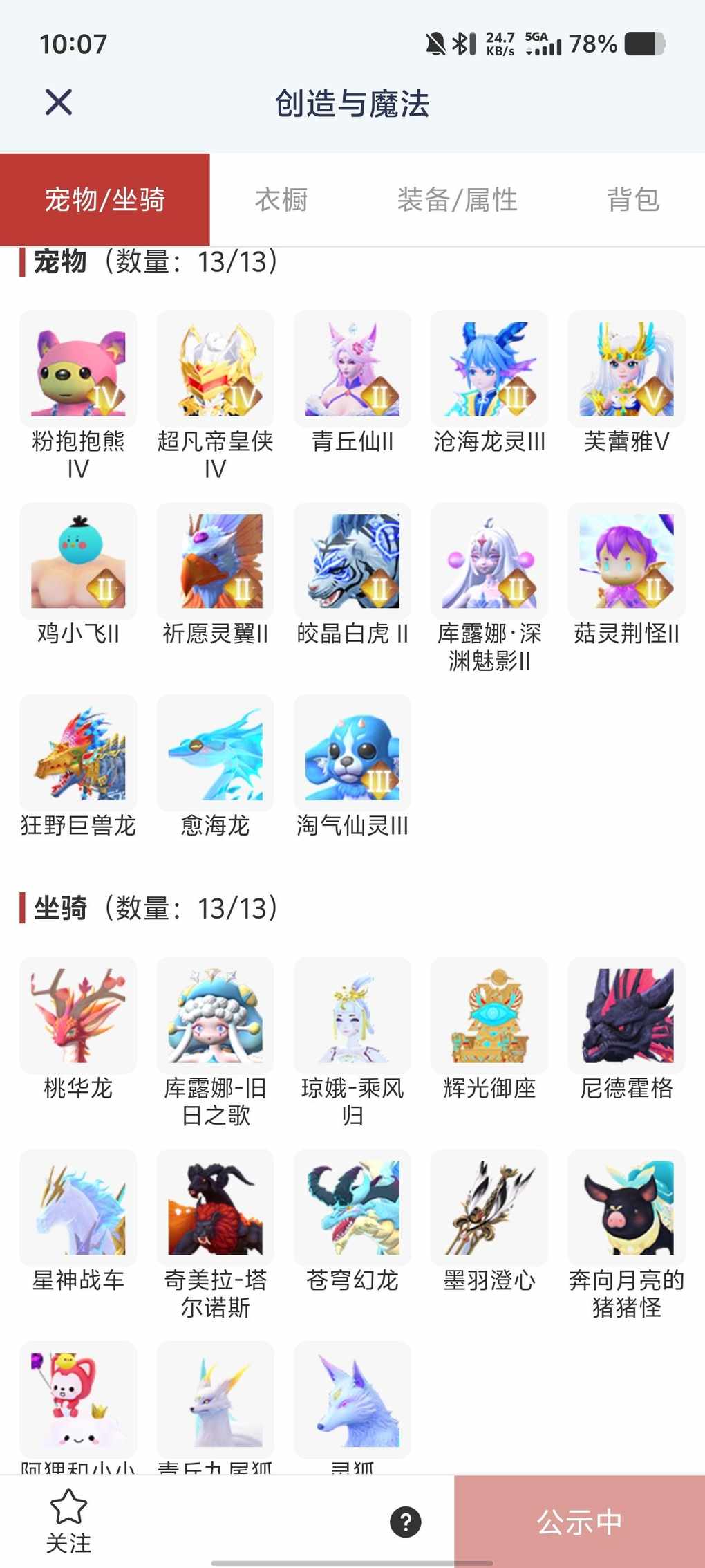Open the 淘气仙灵III pet

(x=352, y=753)
